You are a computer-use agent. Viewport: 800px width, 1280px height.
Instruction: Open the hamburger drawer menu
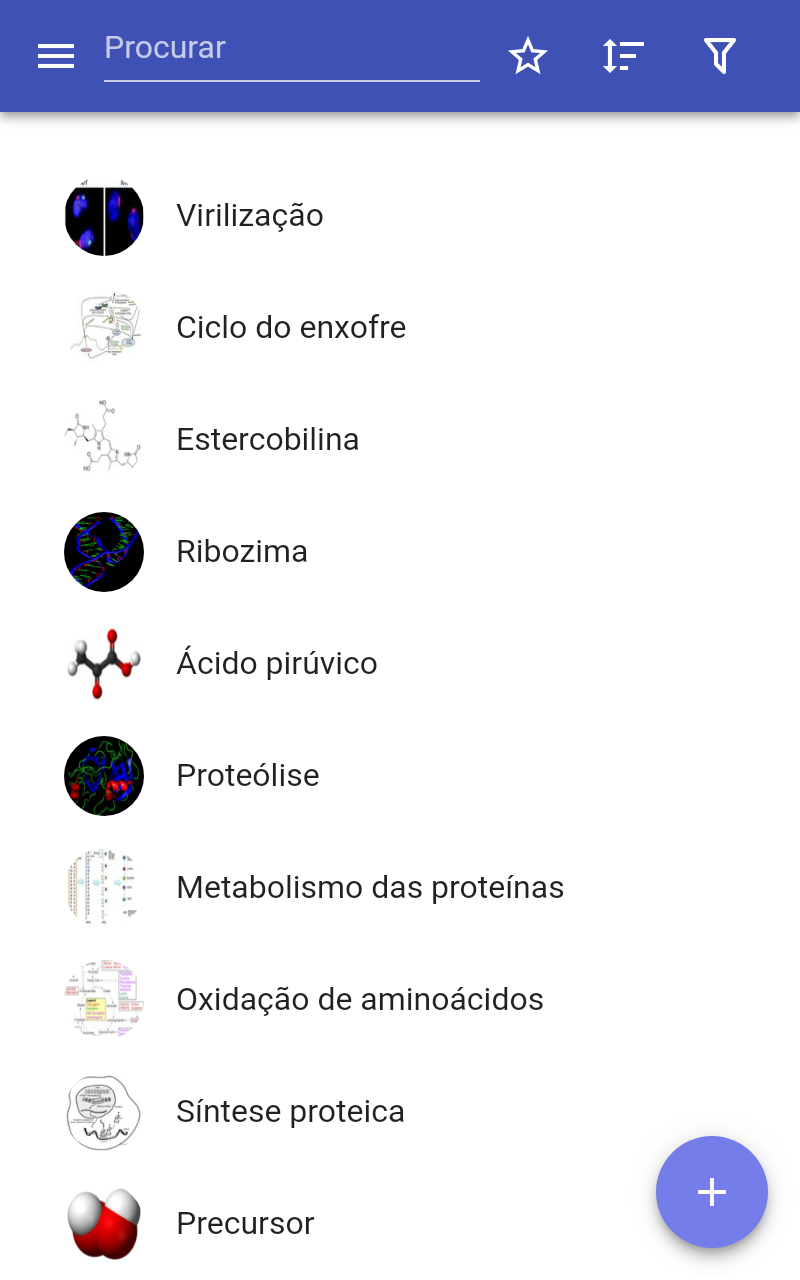click(56, 57)
